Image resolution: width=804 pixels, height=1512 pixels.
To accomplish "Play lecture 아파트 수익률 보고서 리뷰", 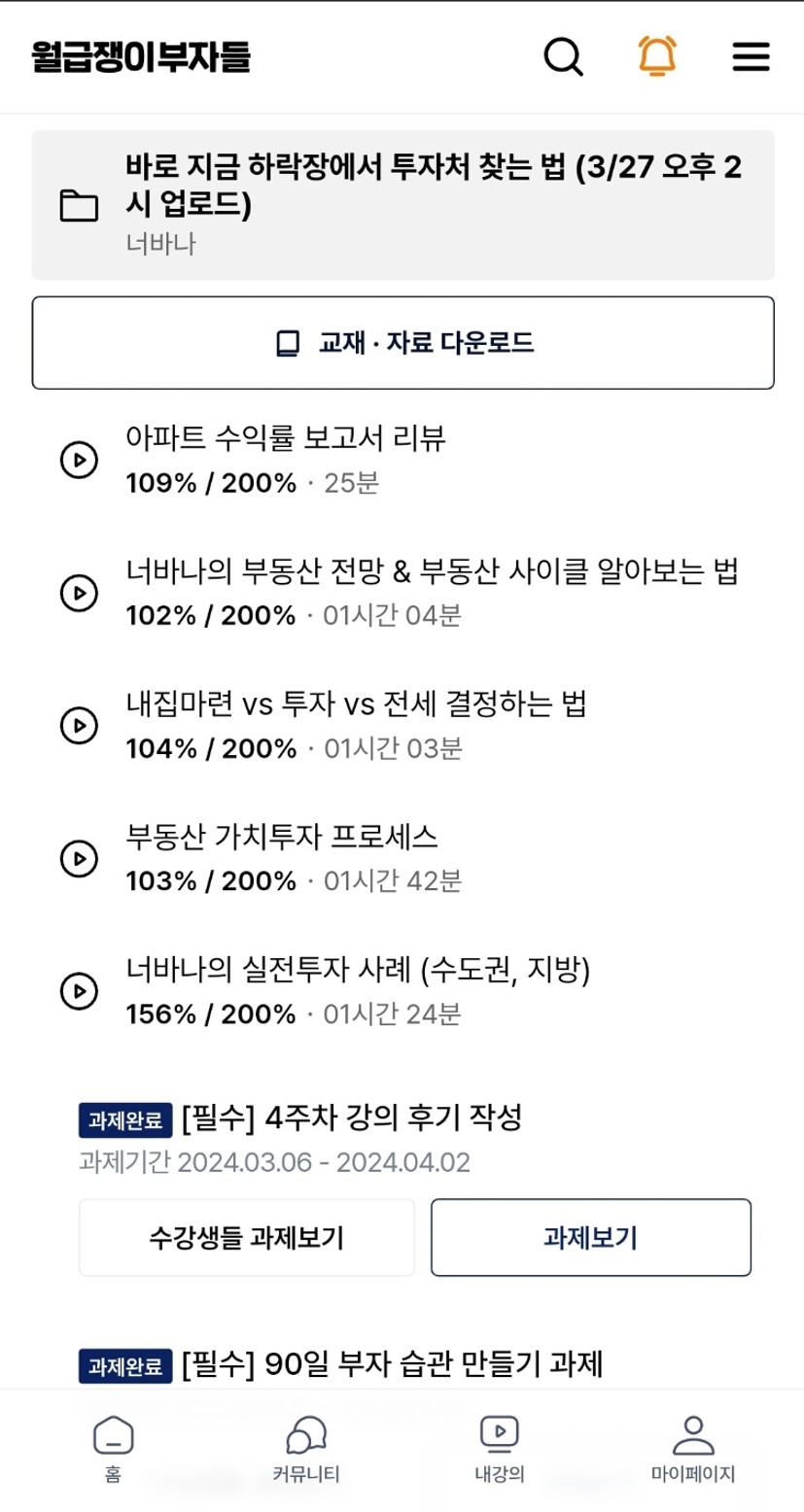I will click(x=402, y=460).
